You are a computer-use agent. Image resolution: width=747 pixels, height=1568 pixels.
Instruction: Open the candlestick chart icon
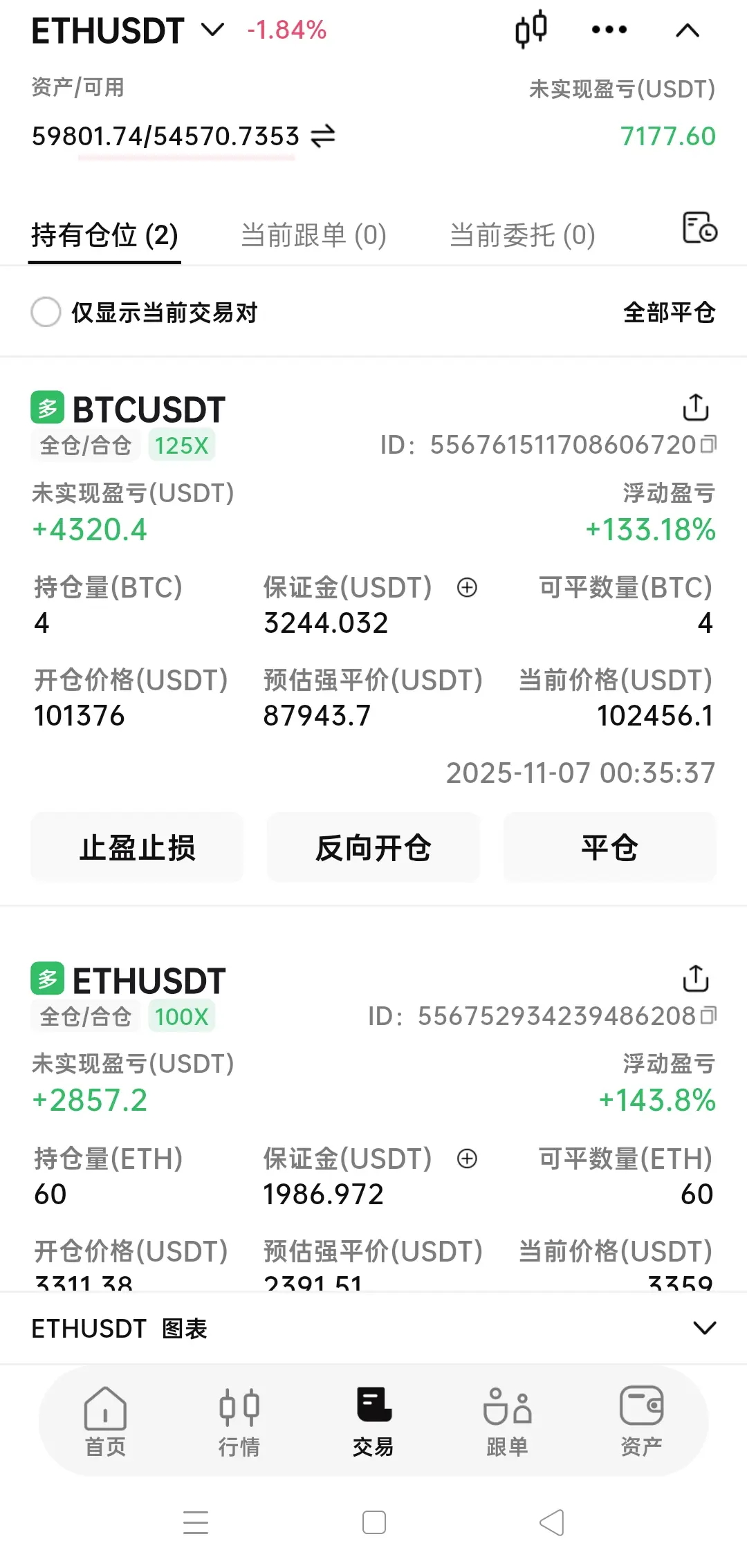coord(531,30)
